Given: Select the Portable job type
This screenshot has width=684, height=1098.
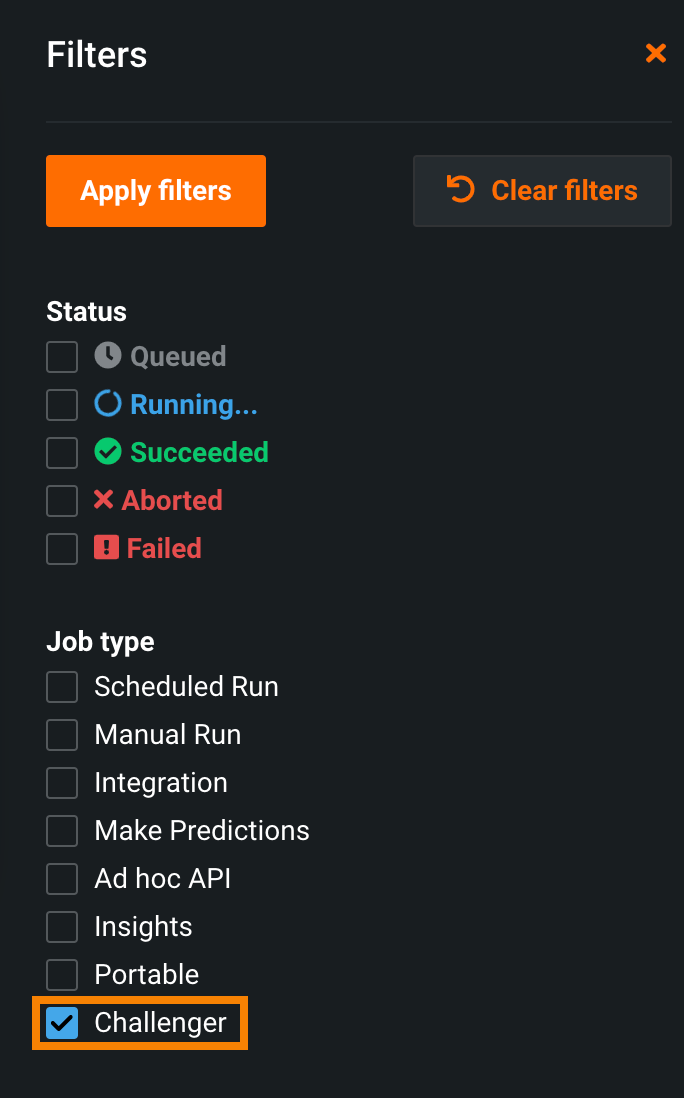Looking at the screenshot, I should [x=62, y=975].
